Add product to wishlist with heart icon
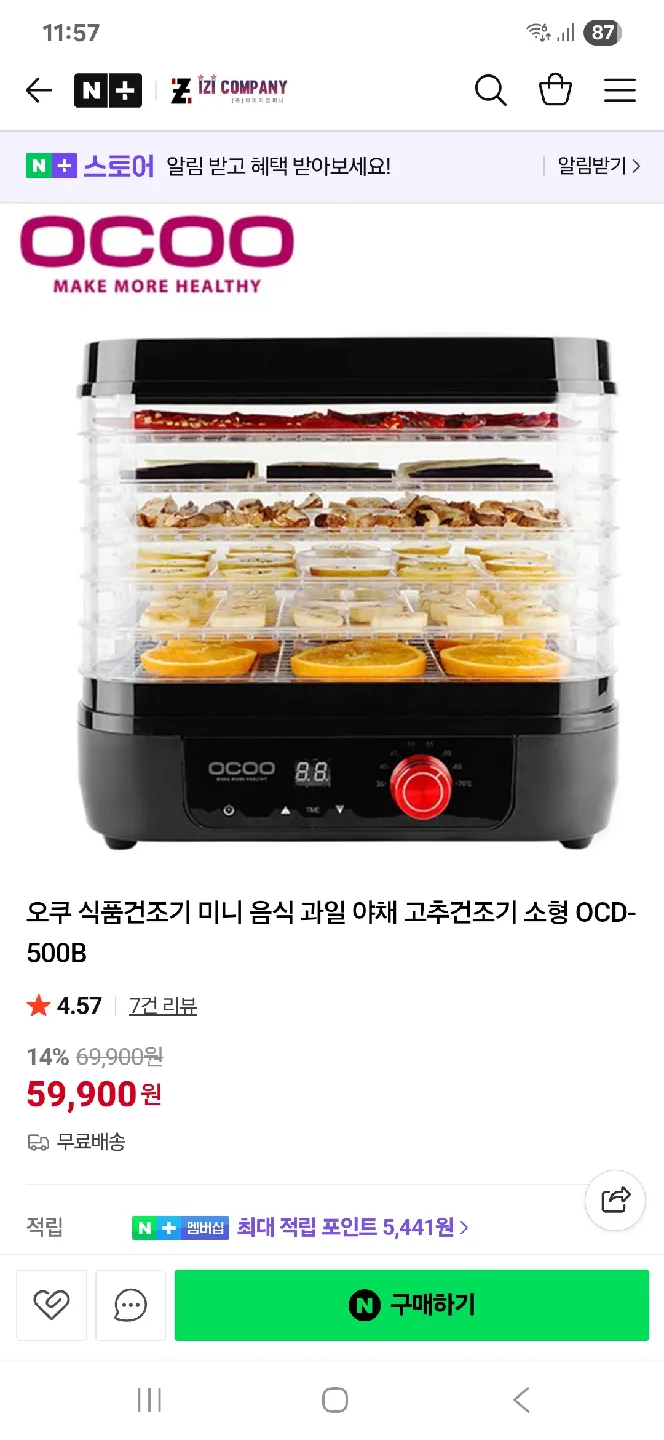 (51, 1304)
